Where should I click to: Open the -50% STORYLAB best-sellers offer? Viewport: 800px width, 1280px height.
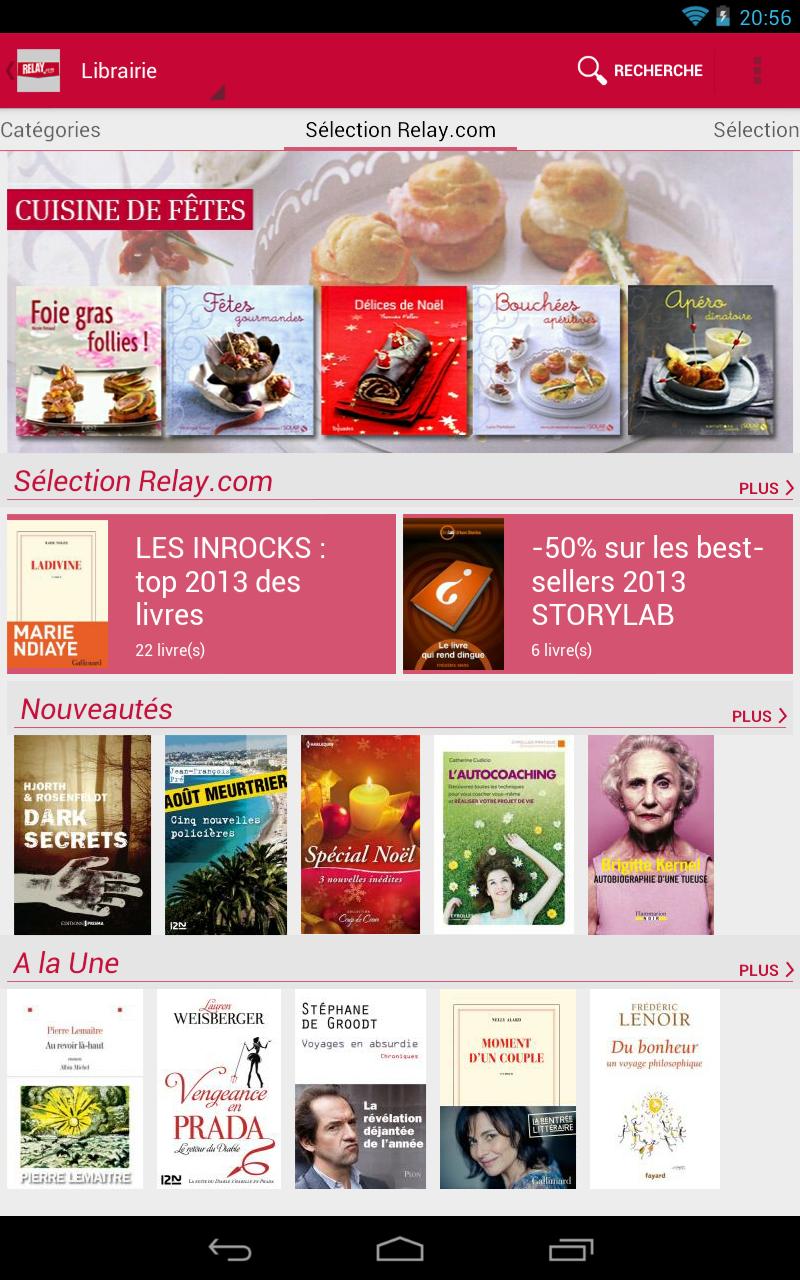[597, 592]
